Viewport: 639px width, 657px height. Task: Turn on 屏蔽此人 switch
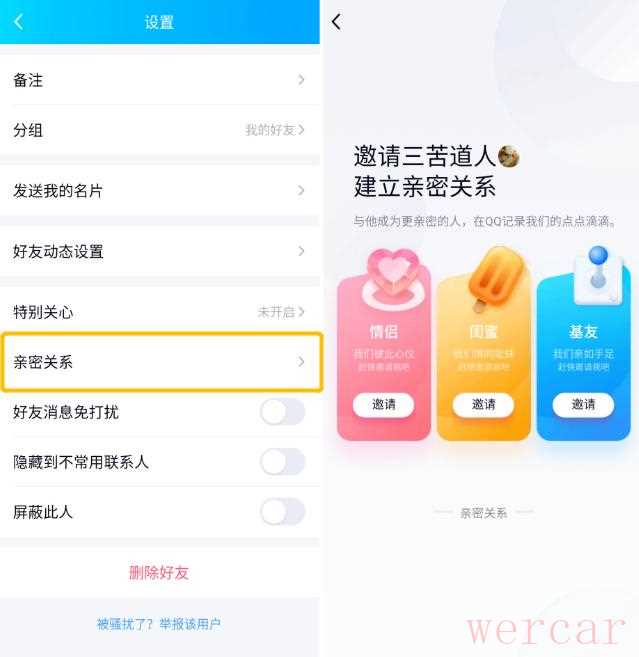tap(282, 512)
